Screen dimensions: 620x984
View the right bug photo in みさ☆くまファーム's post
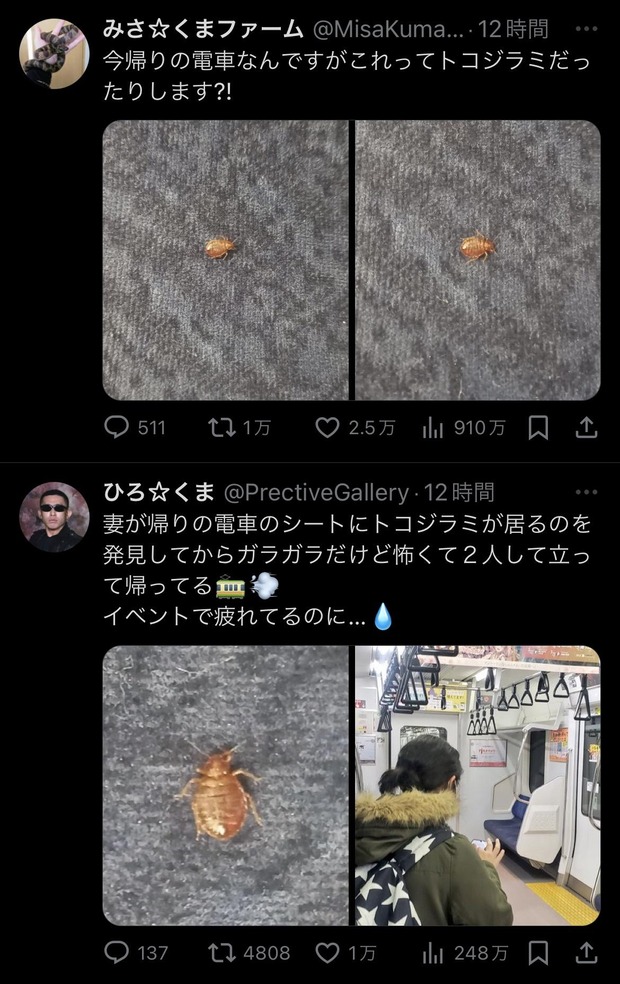click(478, 260)
